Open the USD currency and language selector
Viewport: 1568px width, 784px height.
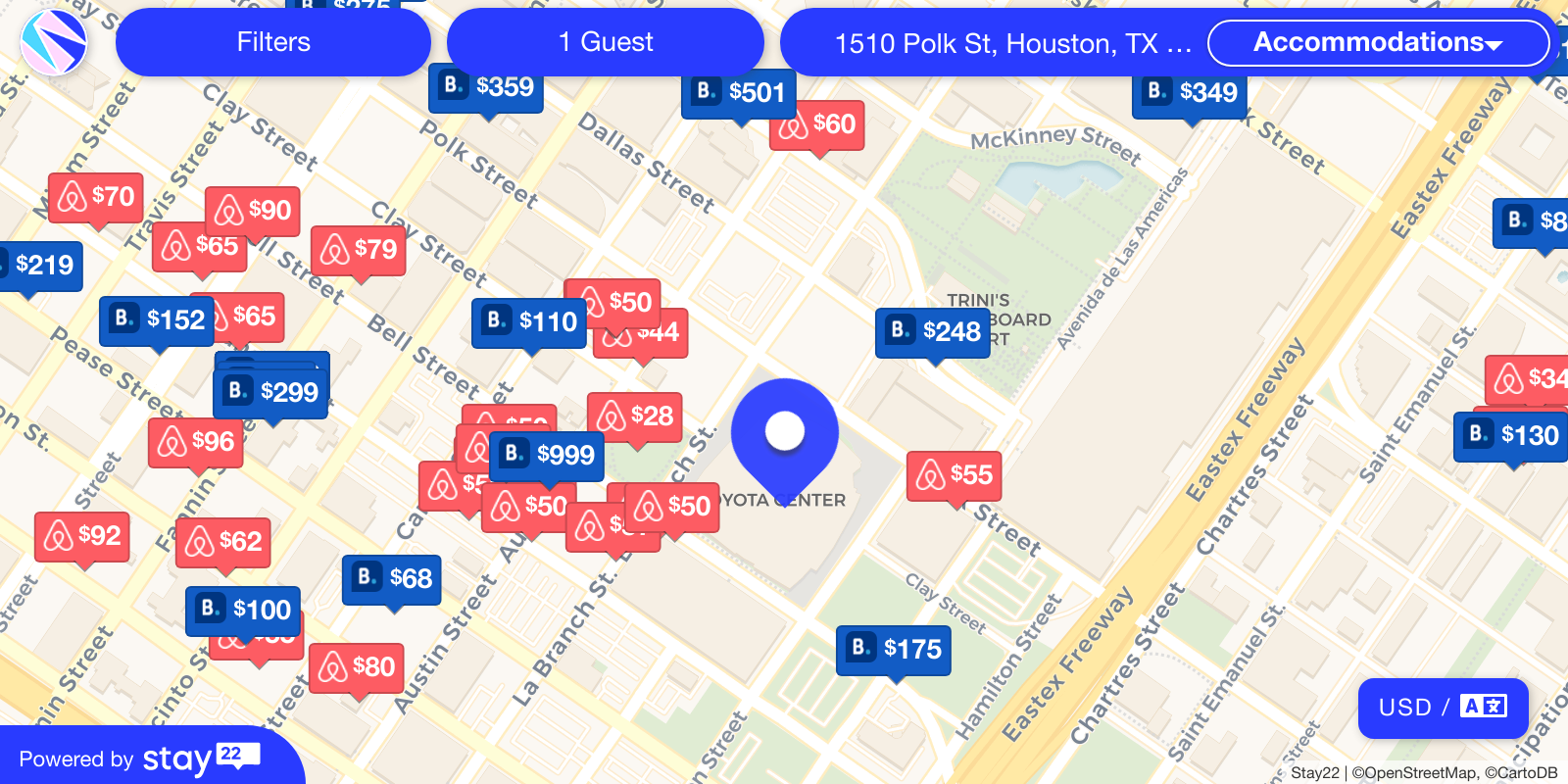click(1442, 708)
